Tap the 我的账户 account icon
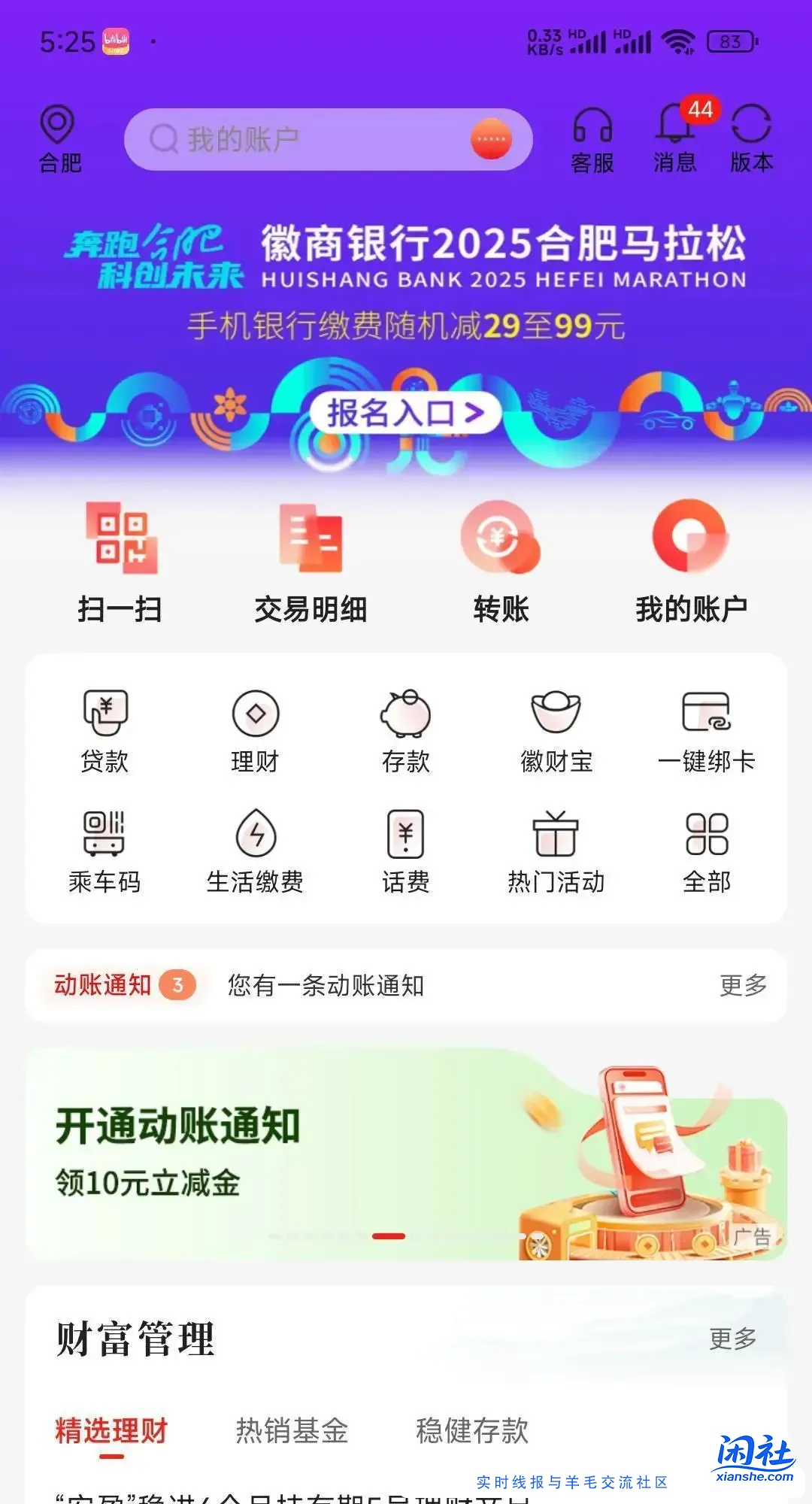This screenshot has height=1504, width=812. pos(689,560)
